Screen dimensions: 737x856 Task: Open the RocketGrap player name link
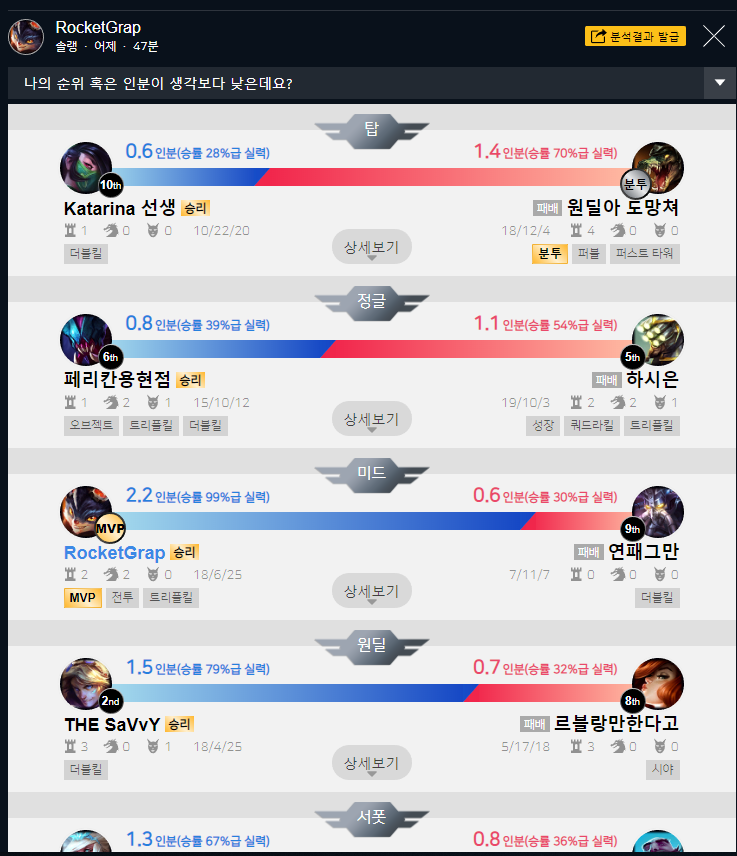point(114,552)
